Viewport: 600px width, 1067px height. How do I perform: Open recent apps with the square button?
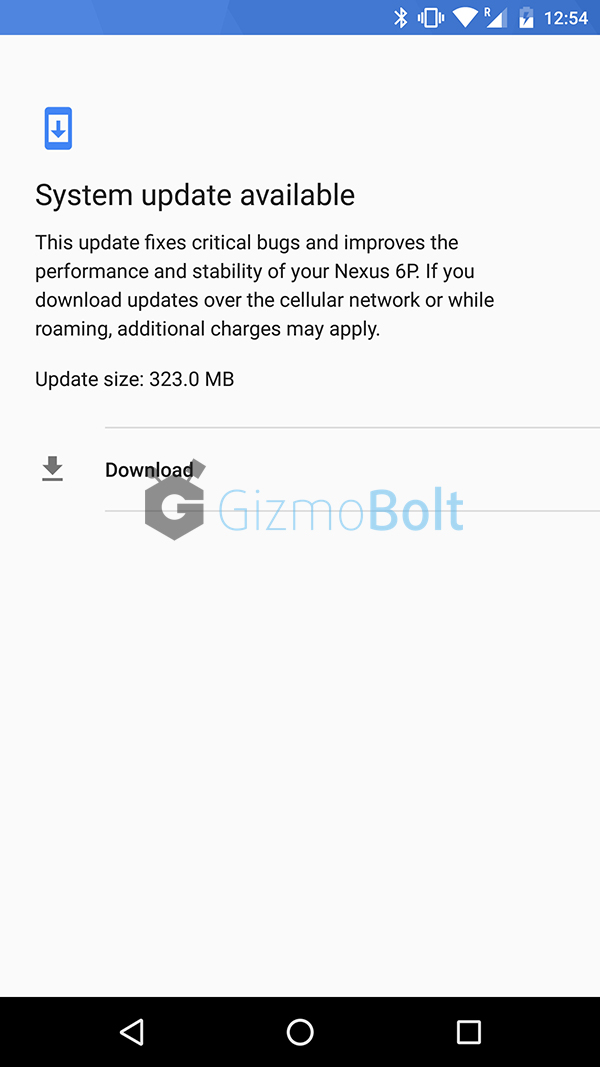click(x=468, y=1032)
